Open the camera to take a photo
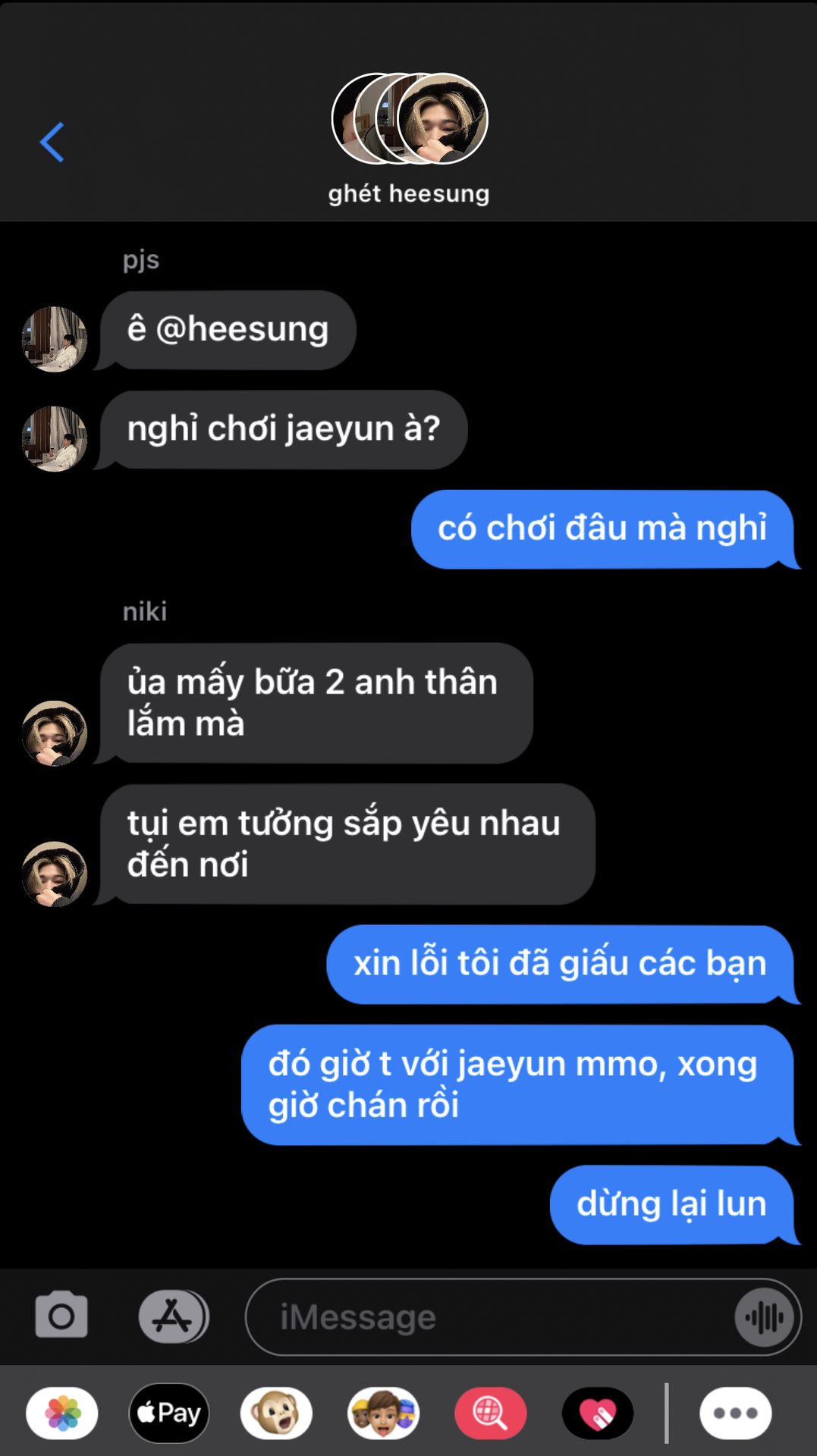 (61, 1316)
